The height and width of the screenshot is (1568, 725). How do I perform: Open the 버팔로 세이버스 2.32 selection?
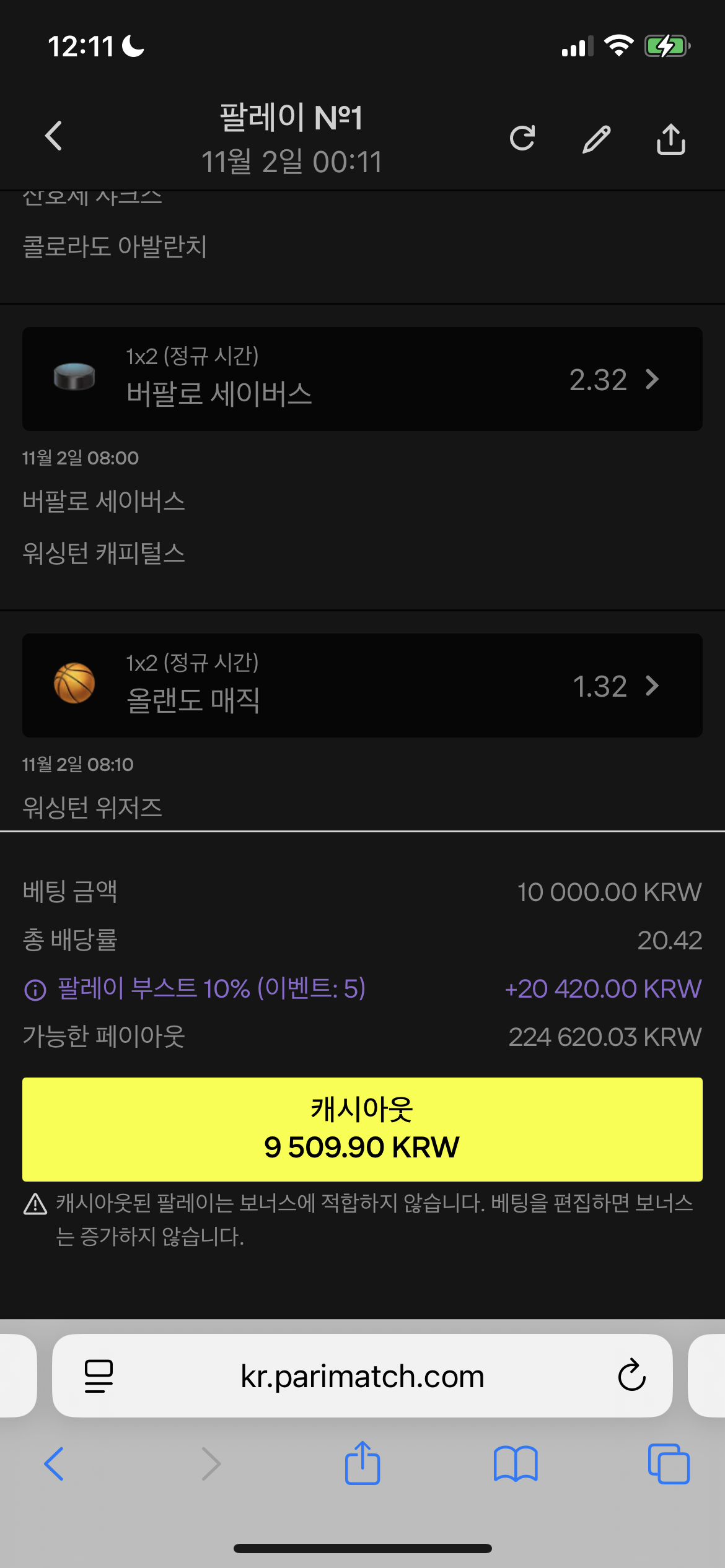362,379
